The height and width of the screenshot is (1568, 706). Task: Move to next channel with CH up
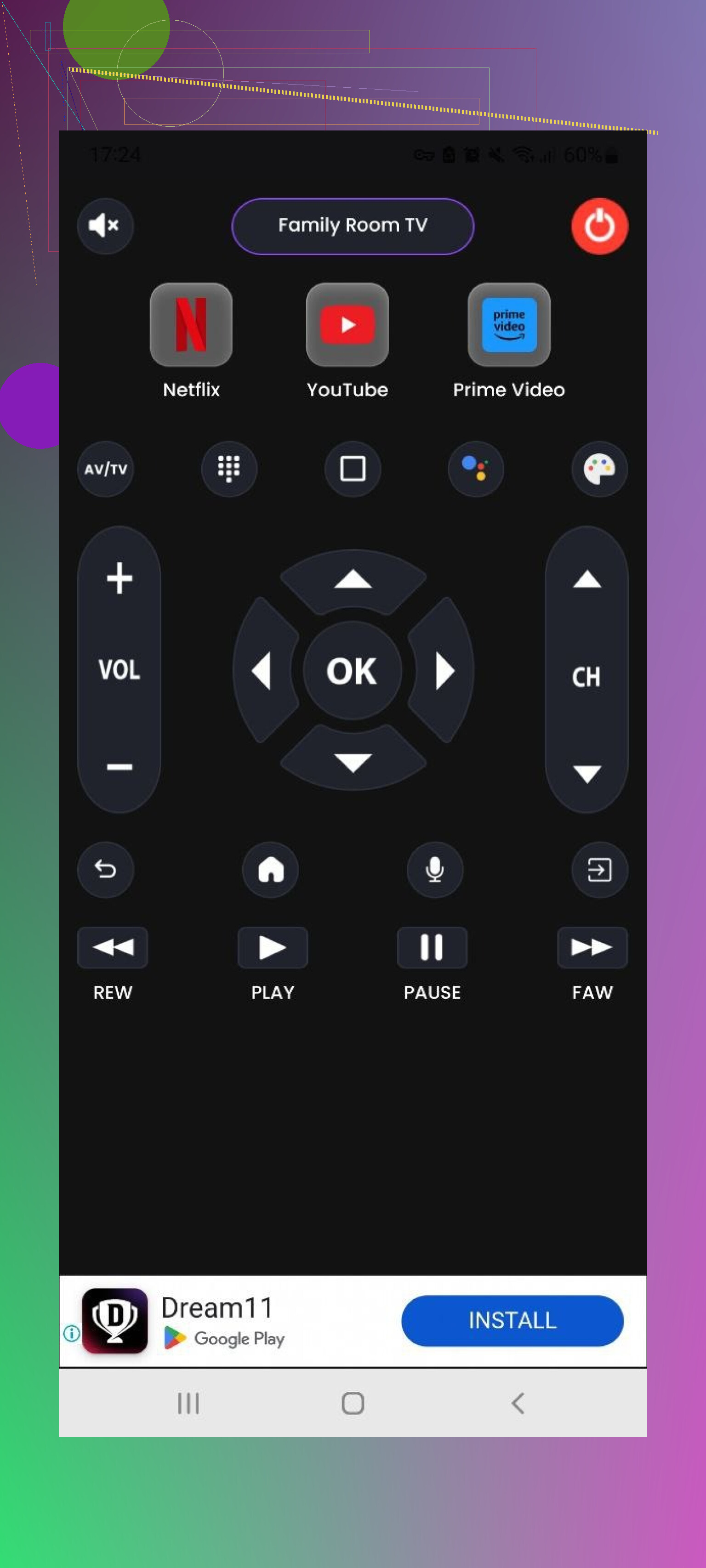coord(586,579)
